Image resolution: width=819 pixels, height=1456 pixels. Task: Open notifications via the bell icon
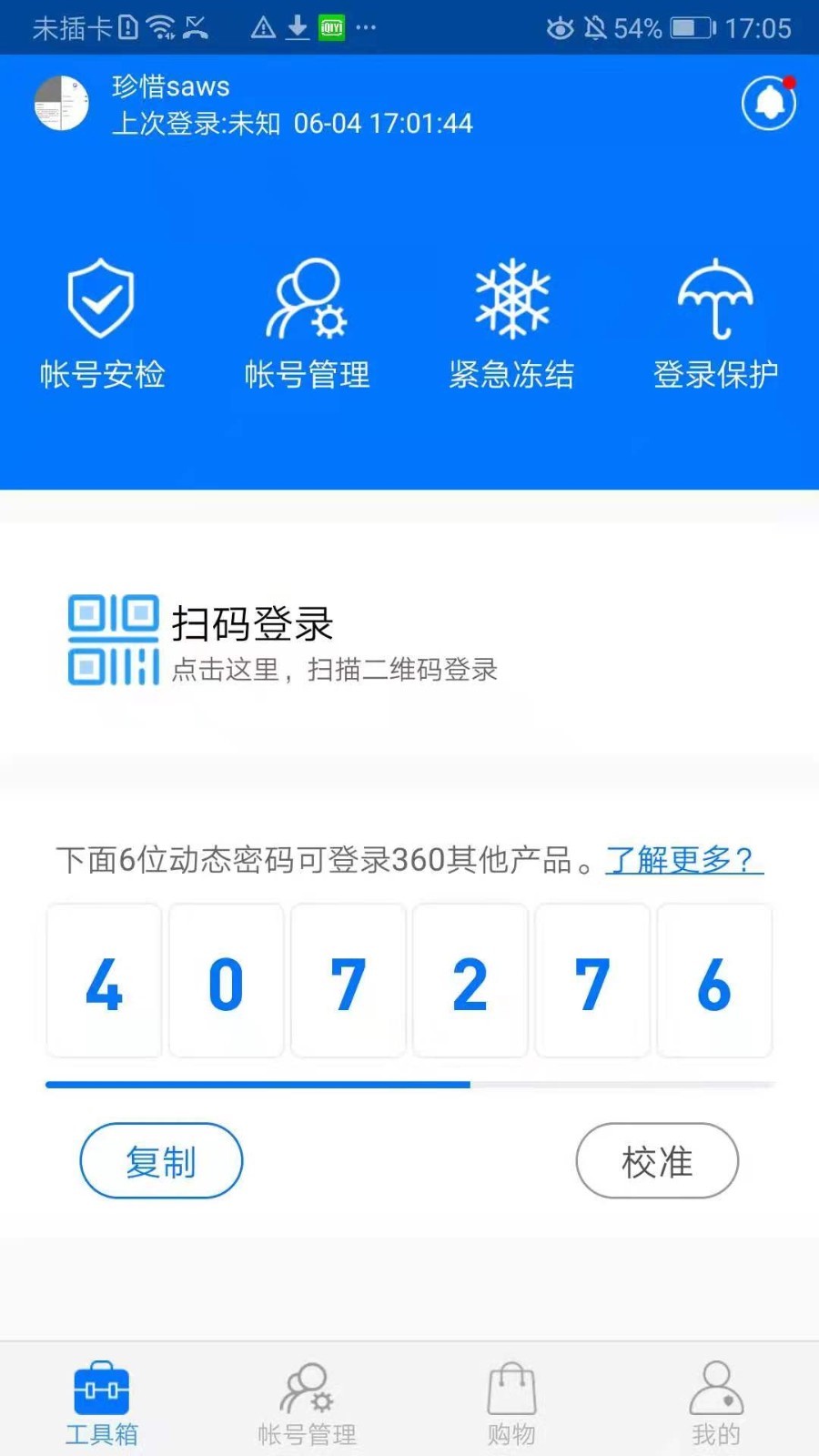click(x=767, y=103)
